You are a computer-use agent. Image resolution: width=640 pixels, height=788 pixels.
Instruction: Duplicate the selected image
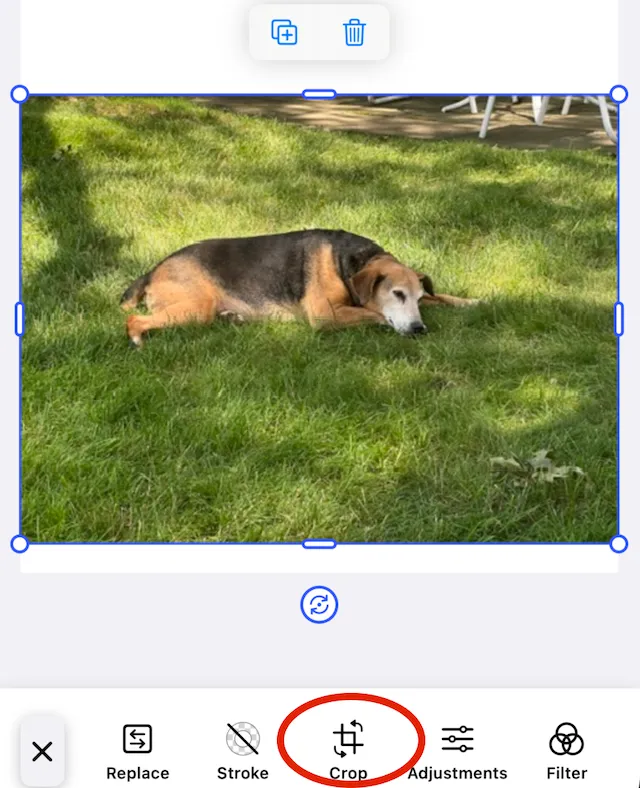pos(285,33)
